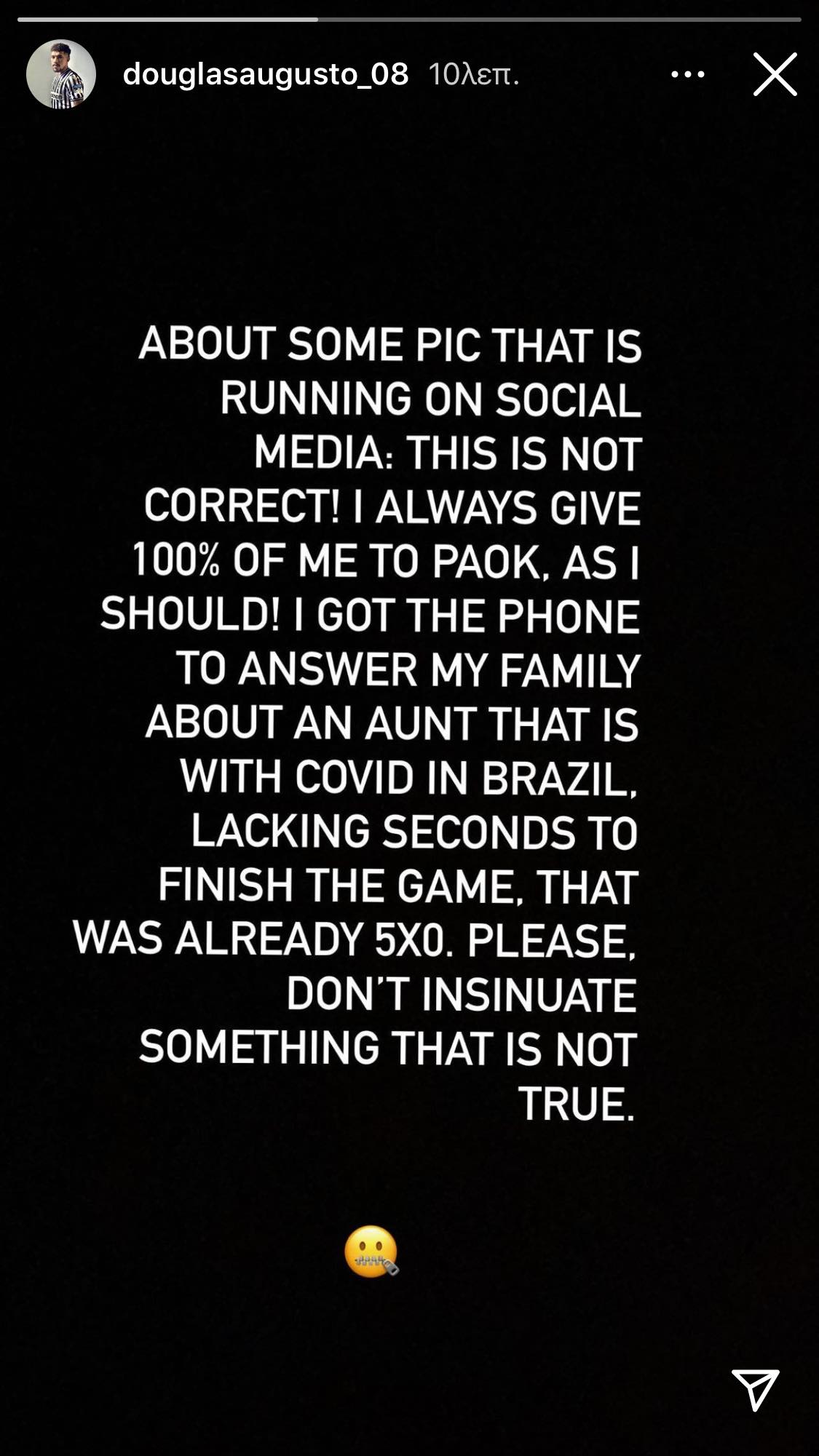This screenshot has width=819, height=1456.
Task: Open the three-dot story options menu
Action: (x=687, y=74)
